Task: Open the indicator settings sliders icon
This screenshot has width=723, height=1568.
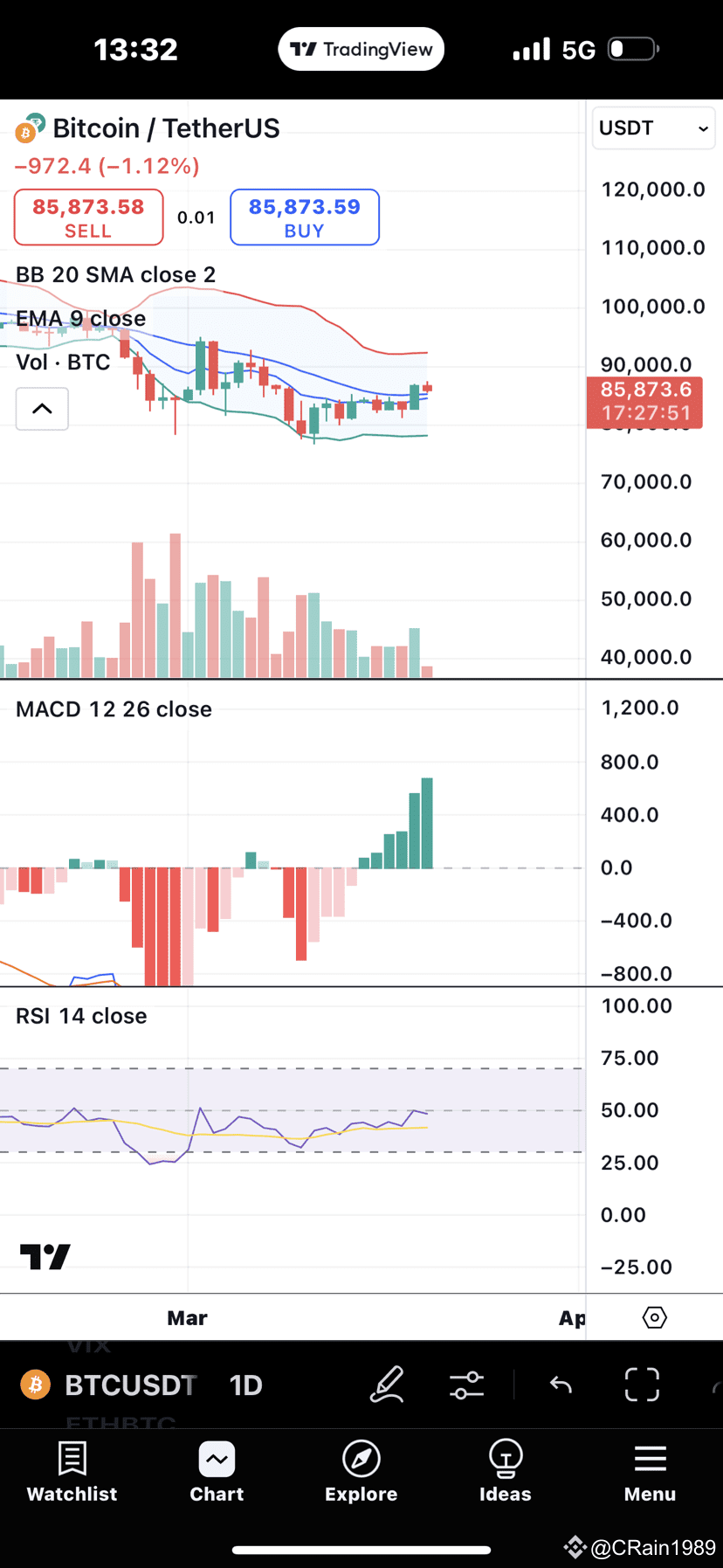Action: (466, 1385)
